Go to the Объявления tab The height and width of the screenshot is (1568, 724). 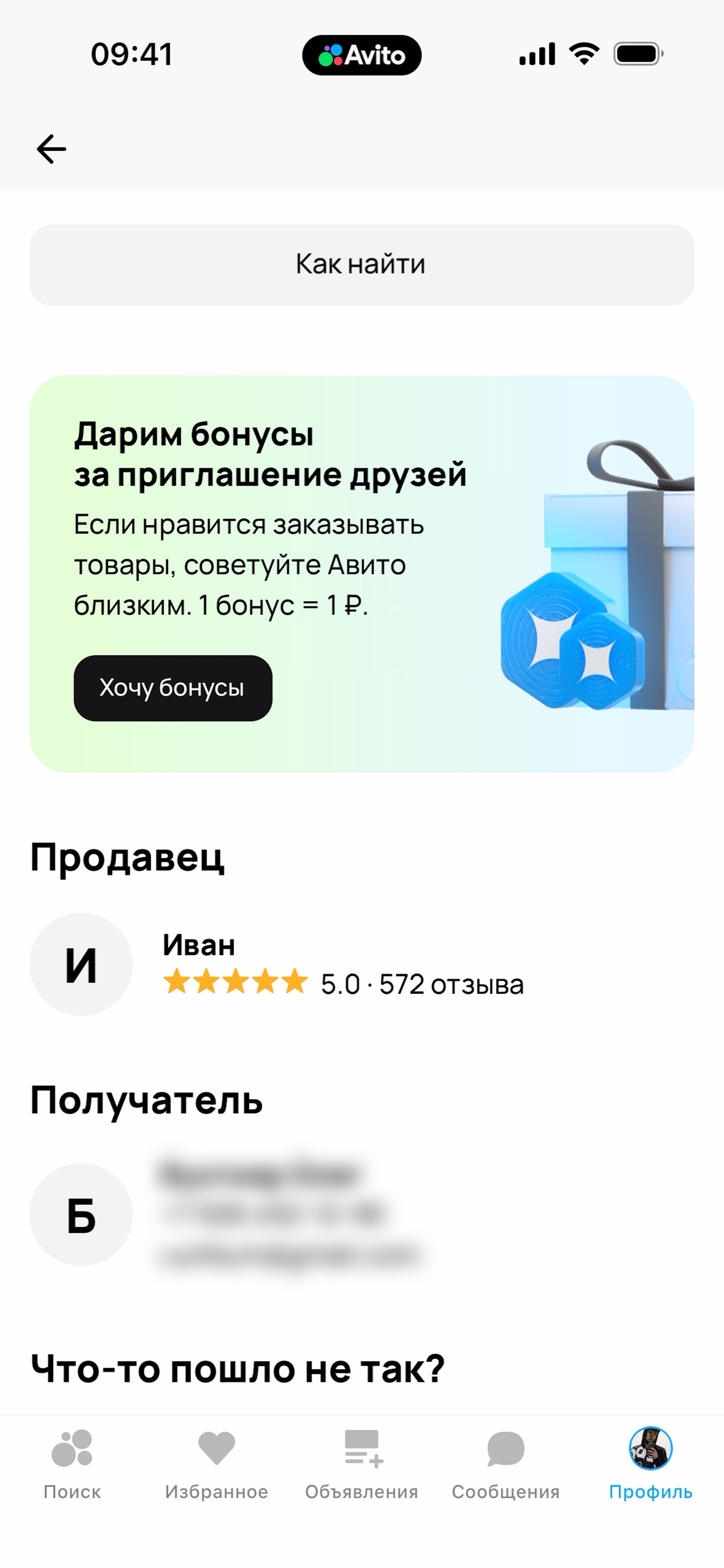click(x=361, y=1463)
